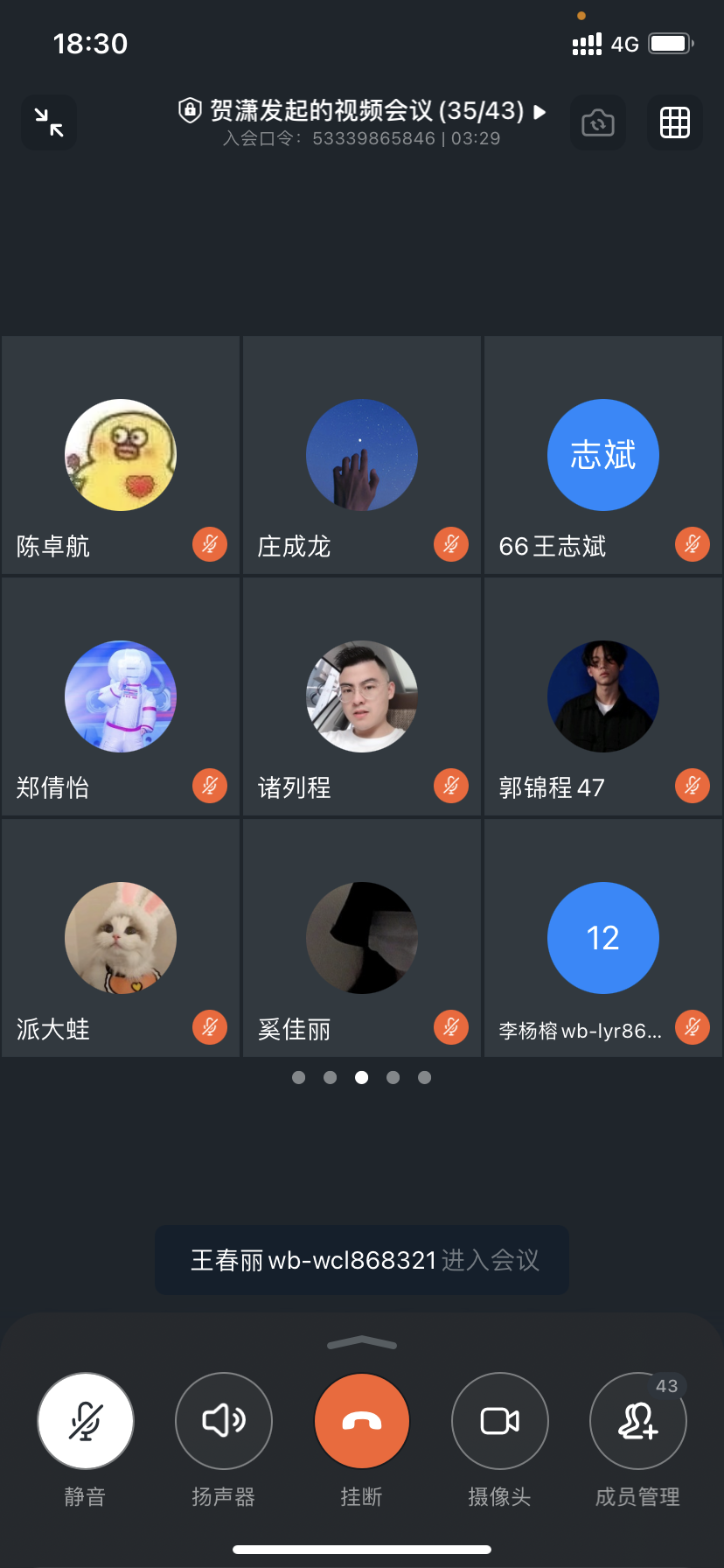Tap 陈卓航's participant tile

pos(121,455)
